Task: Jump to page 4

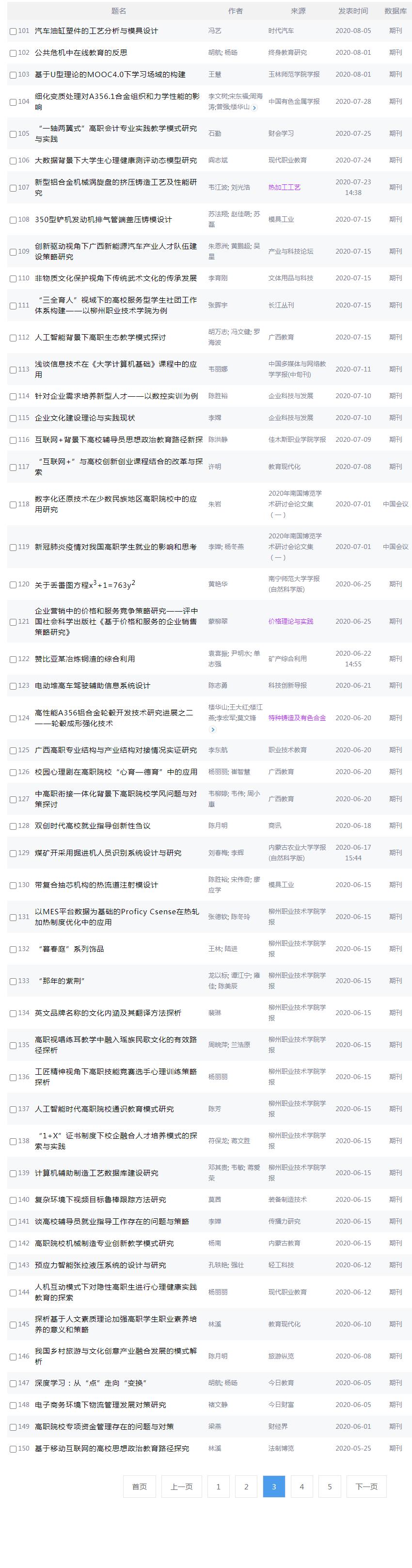Action: 302,1486
